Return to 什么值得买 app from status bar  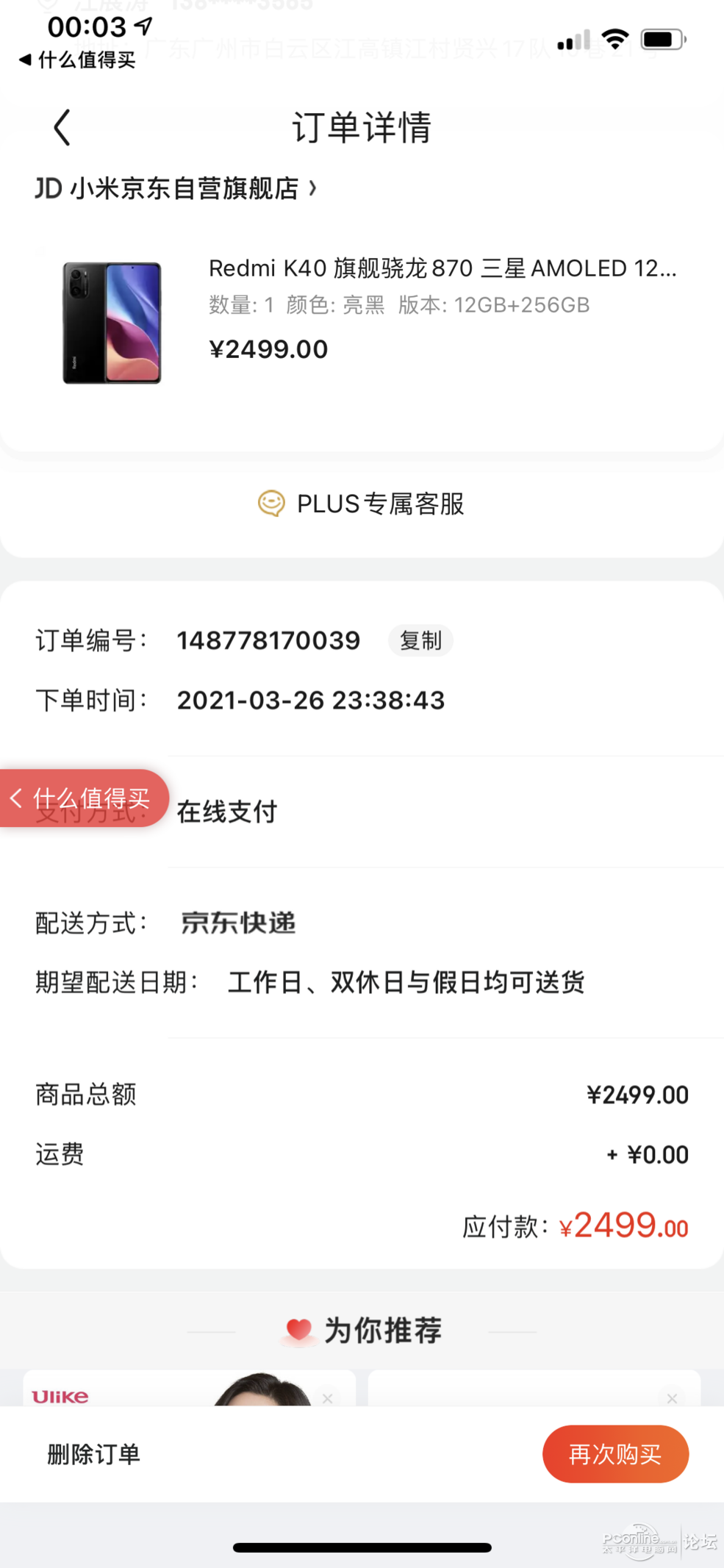(77, 60)
